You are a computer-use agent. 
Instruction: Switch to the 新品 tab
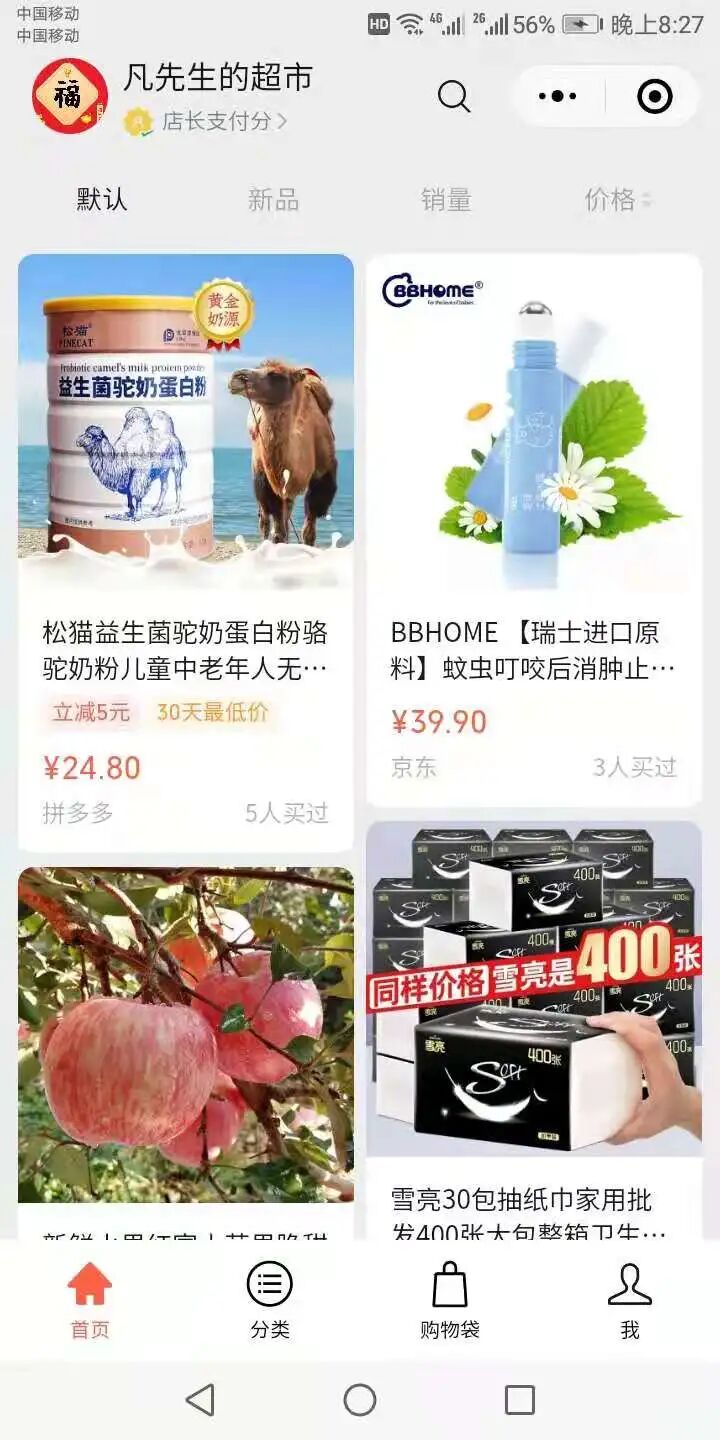coord(273,199)
